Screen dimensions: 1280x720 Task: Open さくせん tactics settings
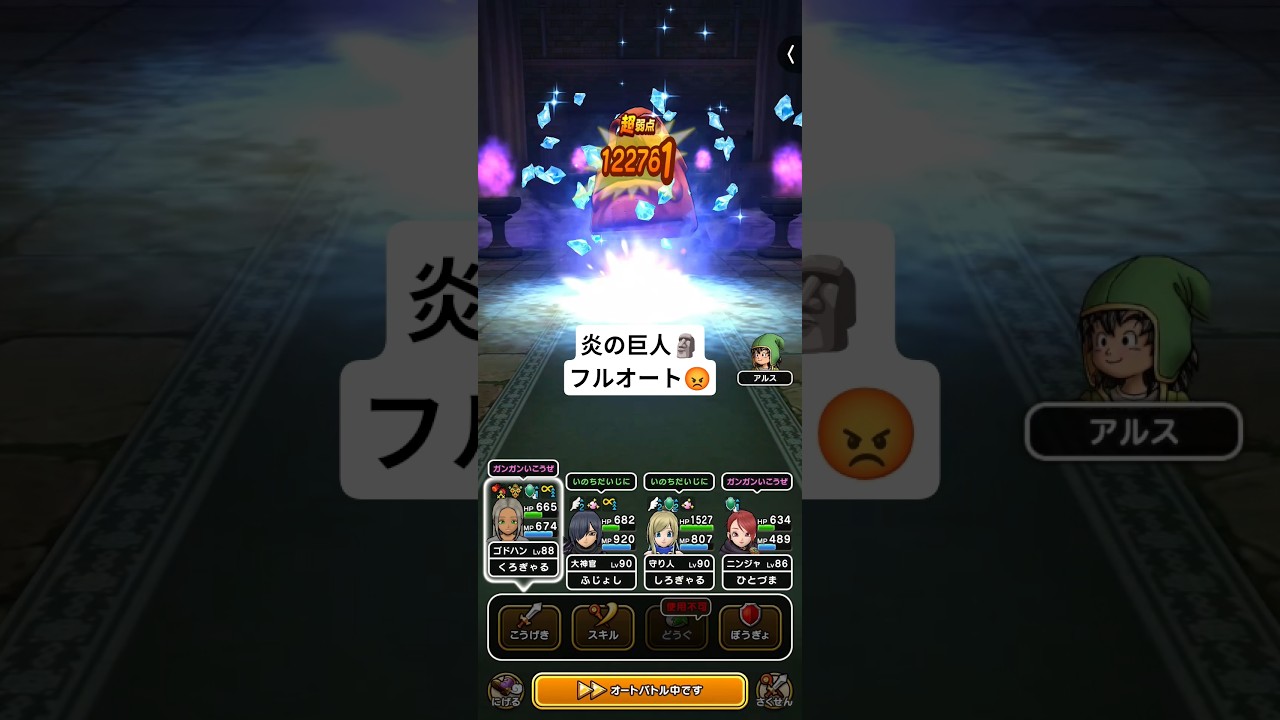pyautogui.click(x=774, y=690)
